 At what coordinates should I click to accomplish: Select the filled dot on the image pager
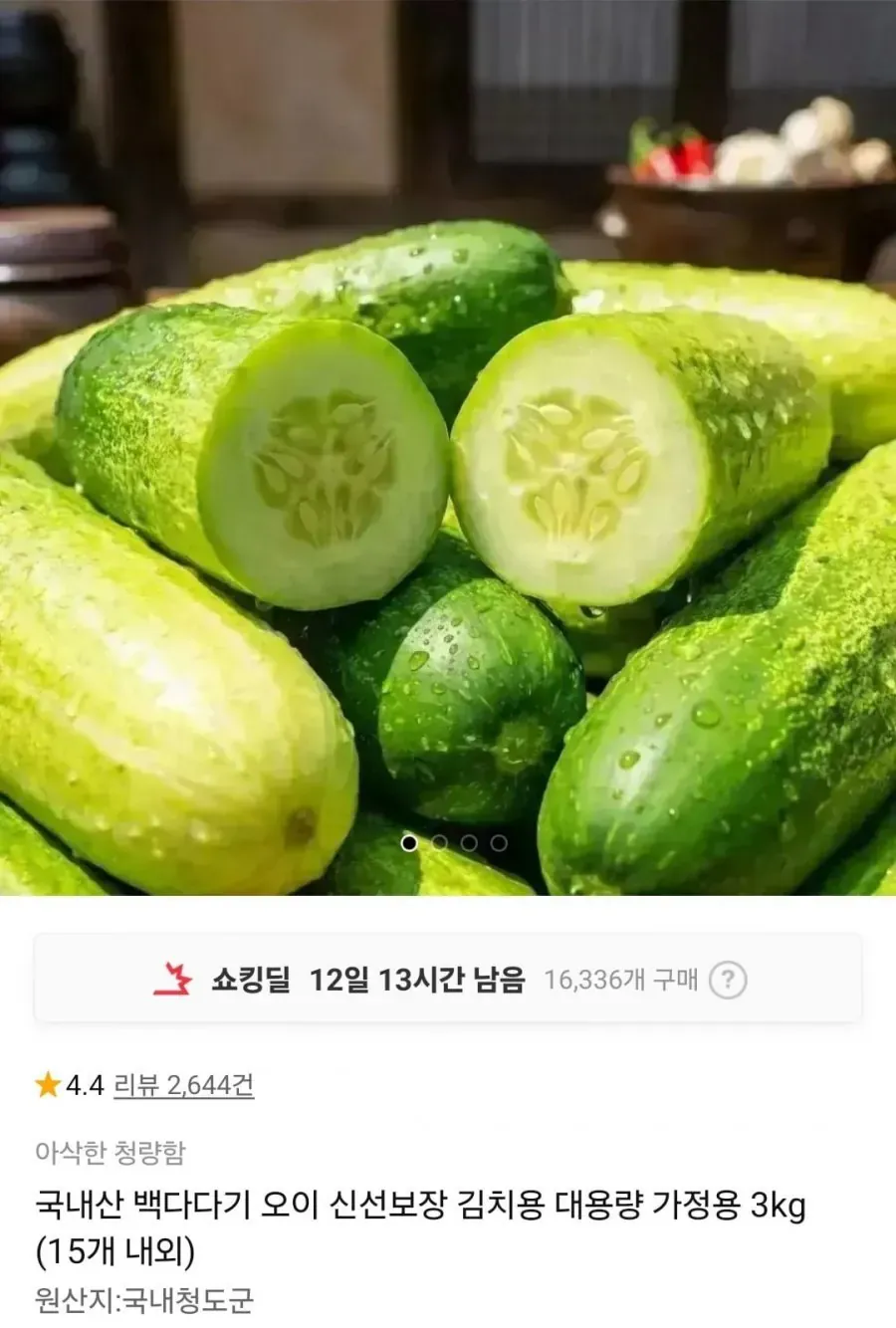click(x=408, y=843)
